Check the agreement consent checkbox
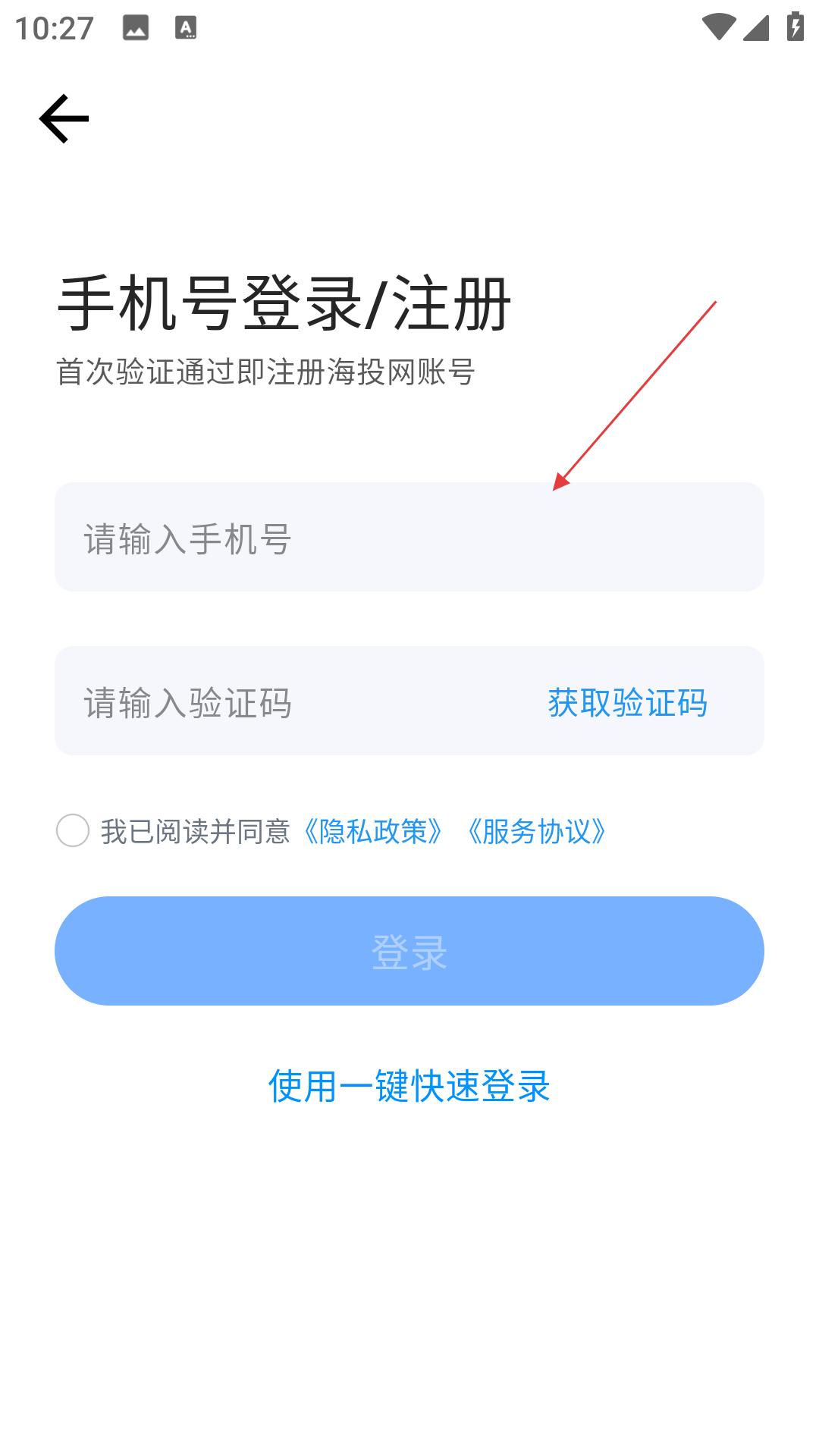This screenshot has height=1456, width=819. coord(73,830)
